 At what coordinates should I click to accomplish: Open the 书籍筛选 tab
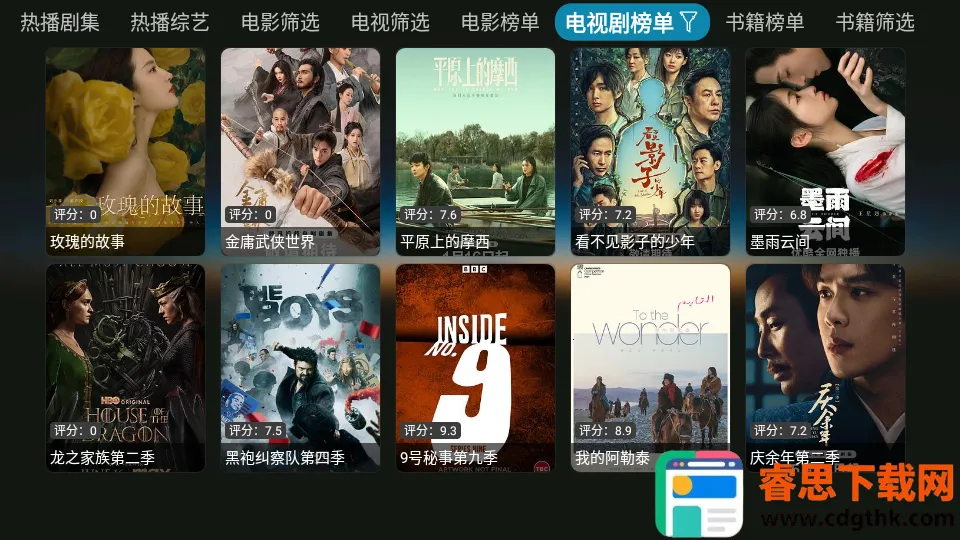[x=875, y=22]
